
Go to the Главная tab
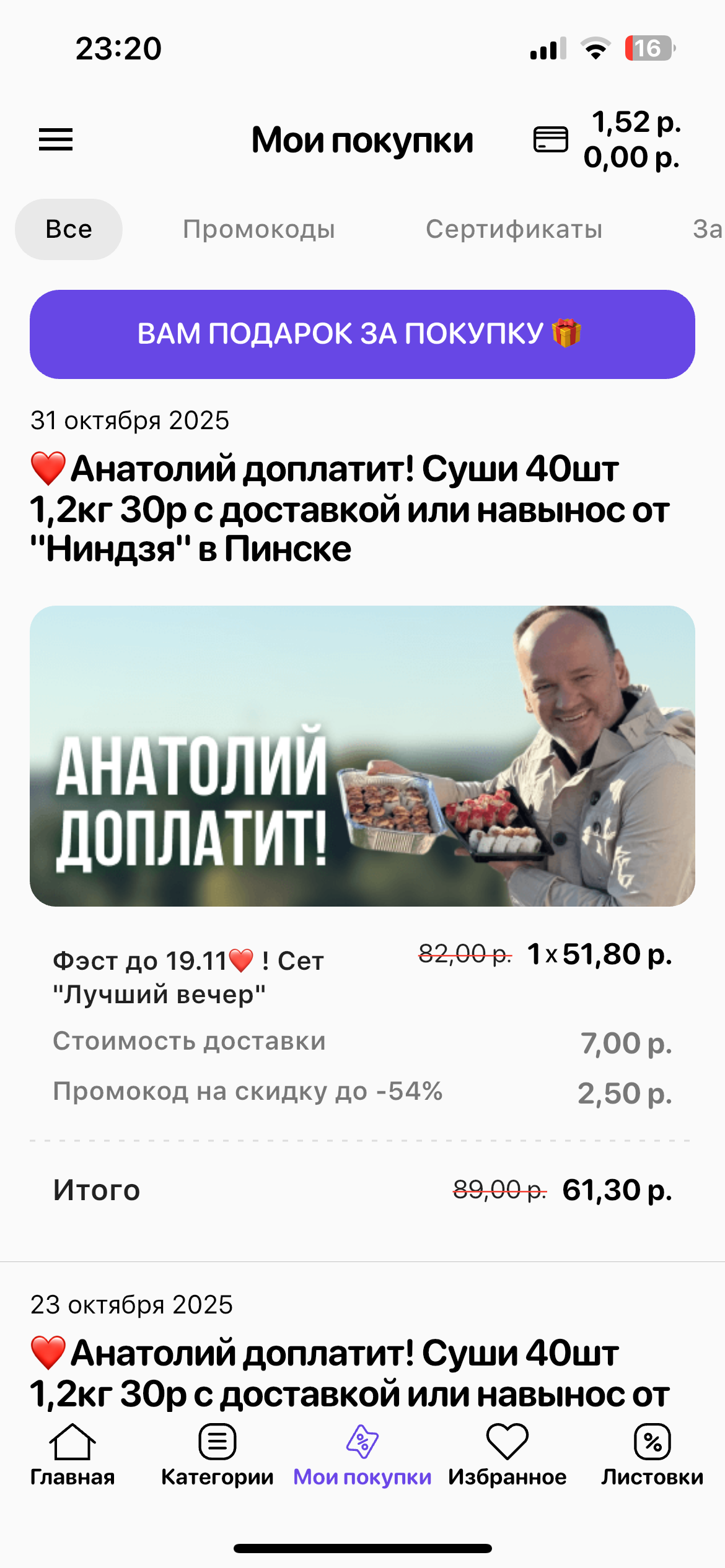72,1455
